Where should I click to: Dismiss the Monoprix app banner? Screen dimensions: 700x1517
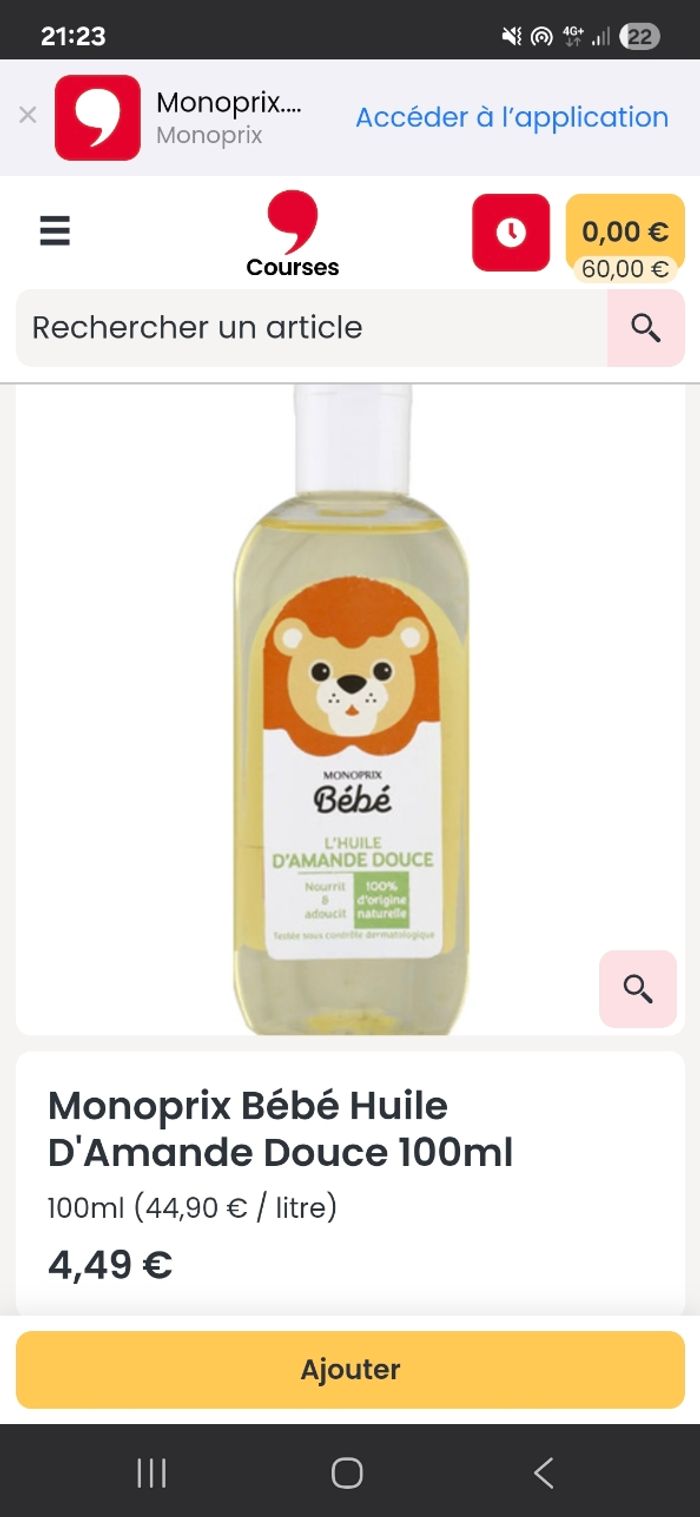tap(28, 116)
